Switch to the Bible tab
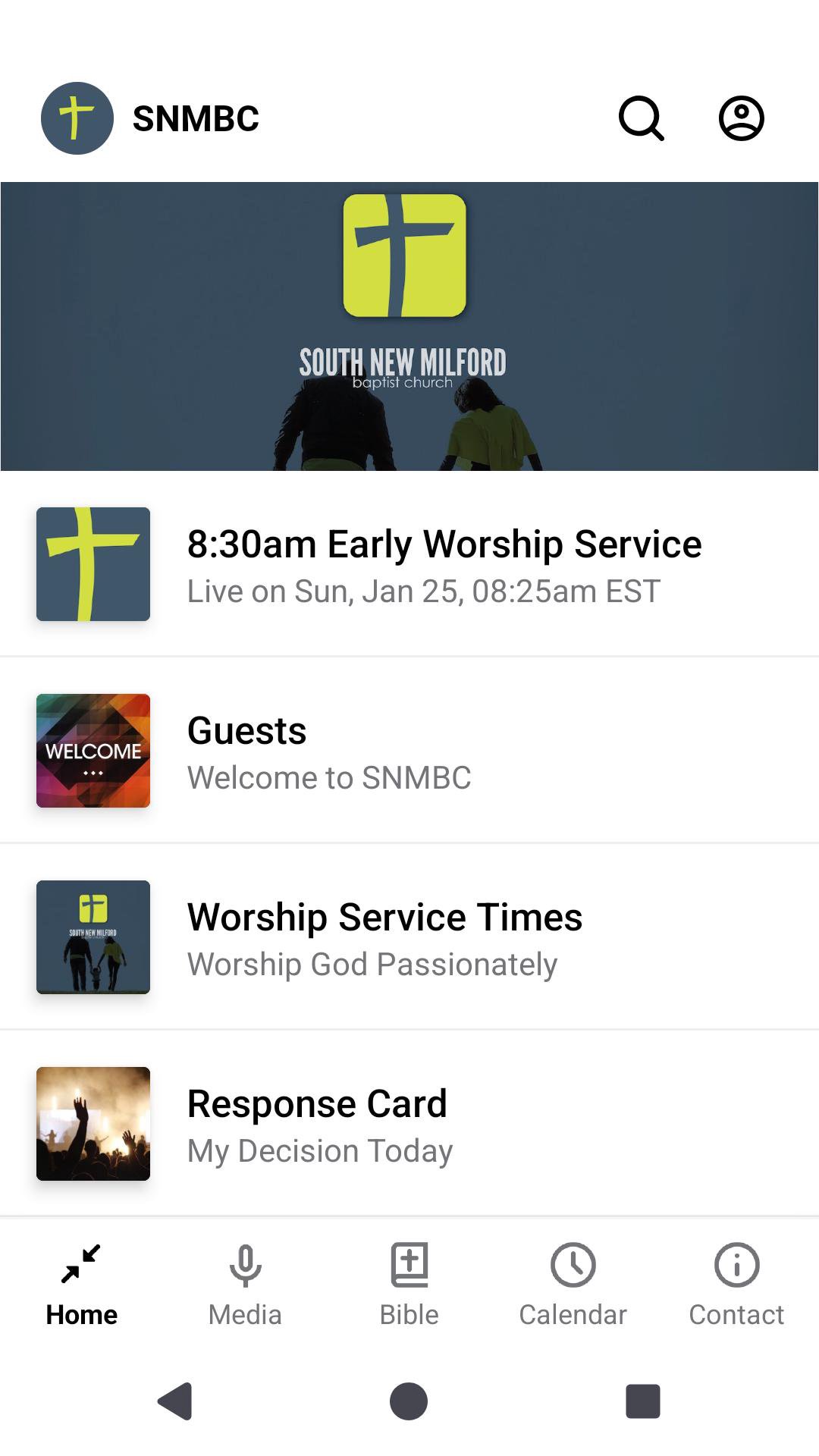The height and width of the screenshot is (1456, 819). (409, 1282)
